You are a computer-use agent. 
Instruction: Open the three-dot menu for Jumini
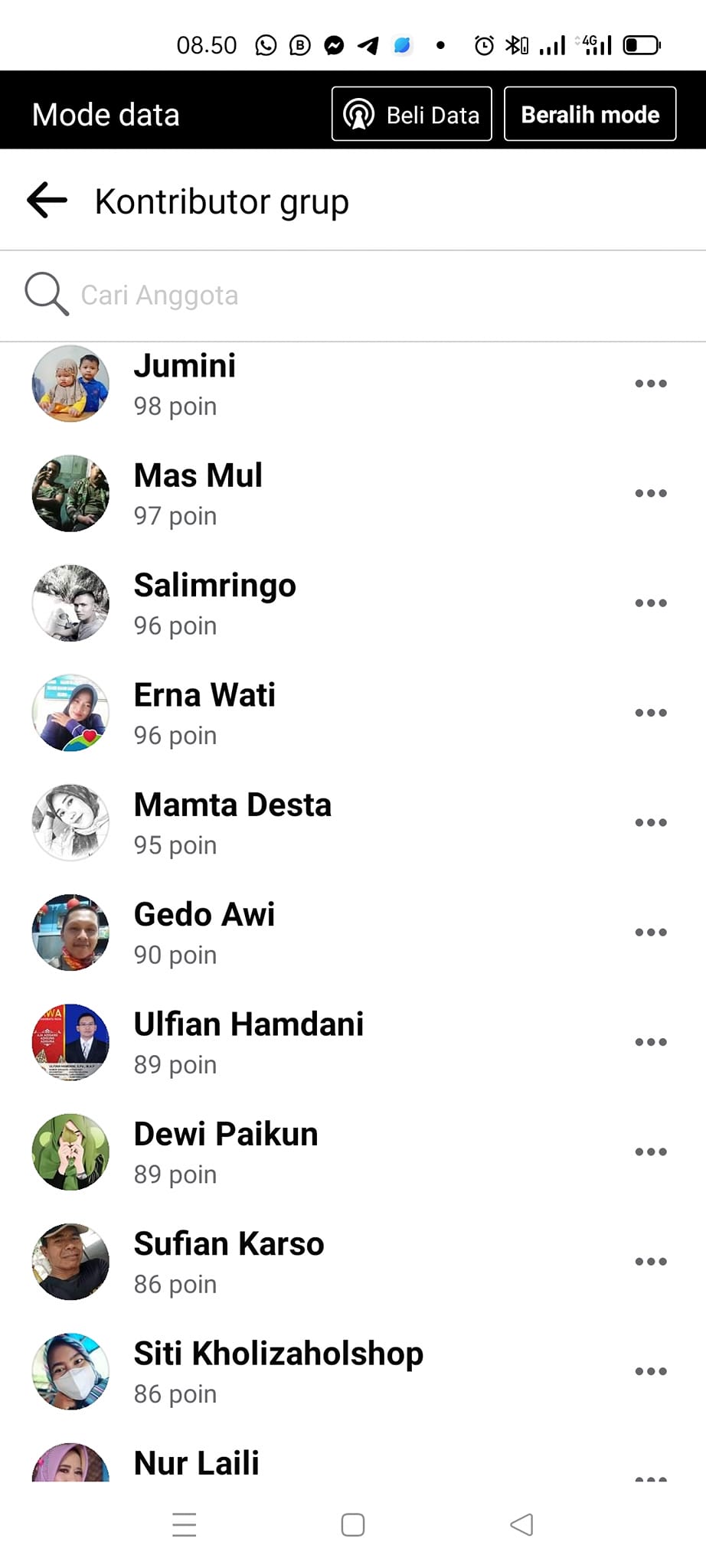(x=650, y=384)
